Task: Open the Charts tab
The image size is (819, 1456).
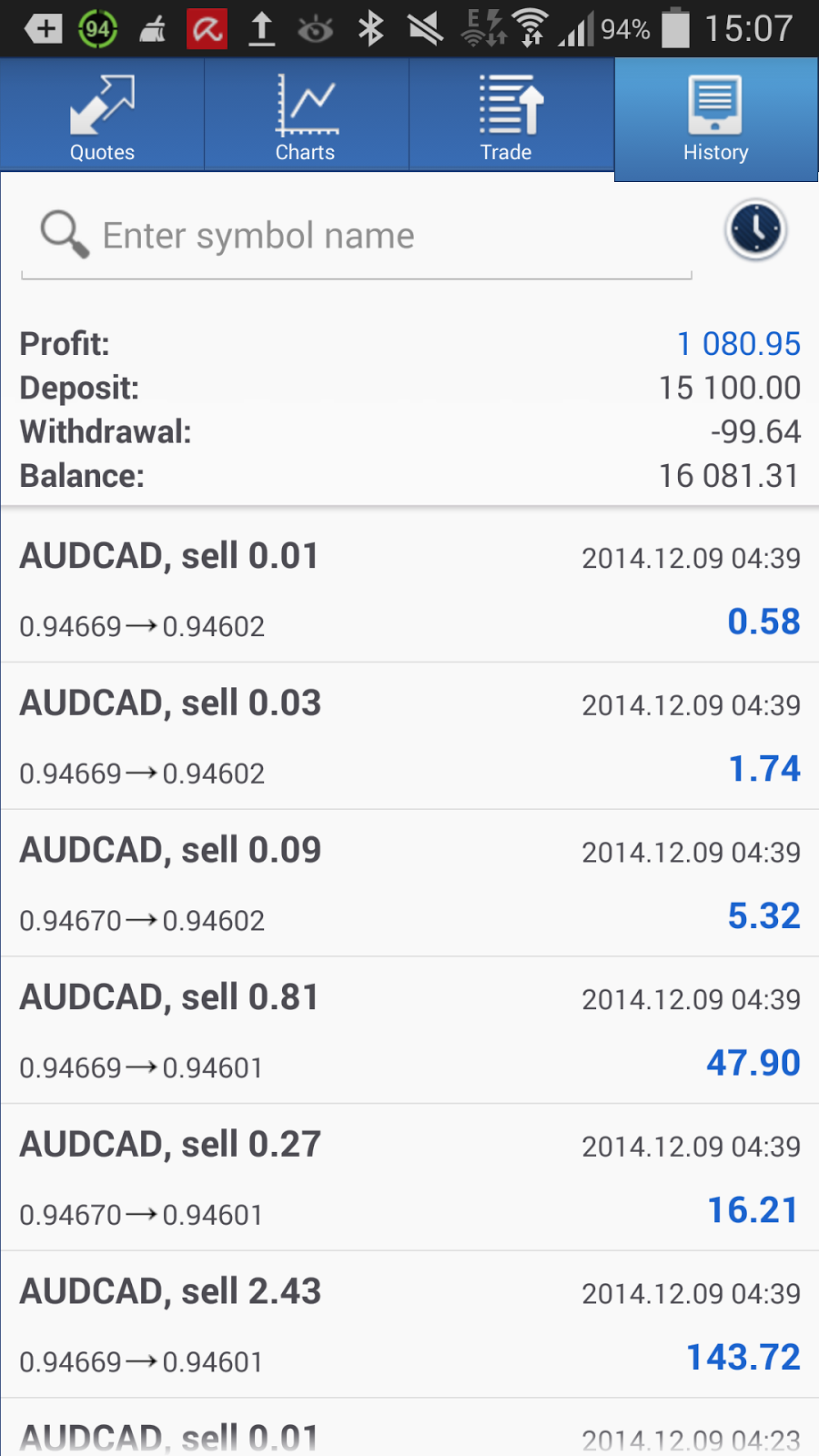Action: tap(306, 115)
